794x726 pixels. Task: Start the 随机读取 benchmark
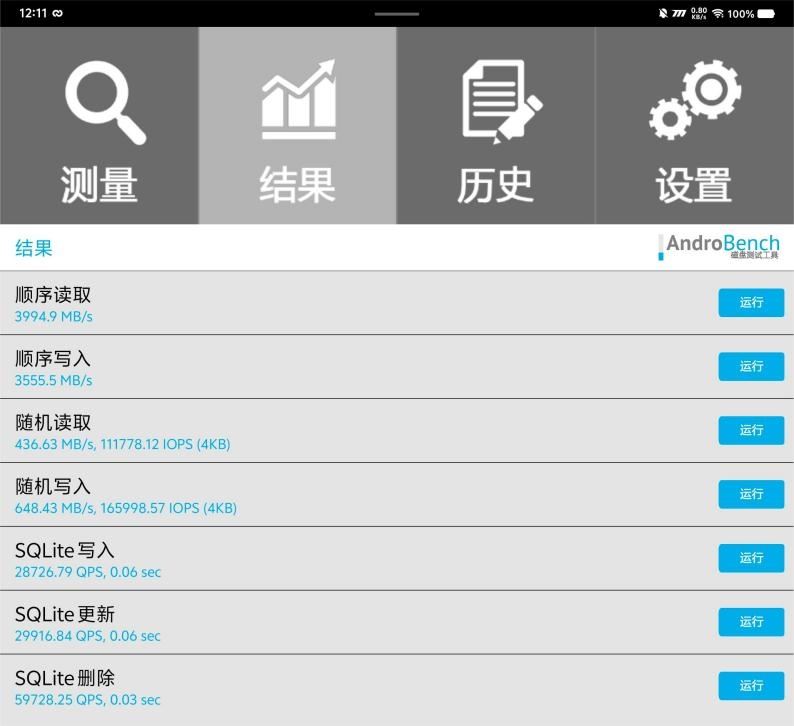[x=751, y=431]
